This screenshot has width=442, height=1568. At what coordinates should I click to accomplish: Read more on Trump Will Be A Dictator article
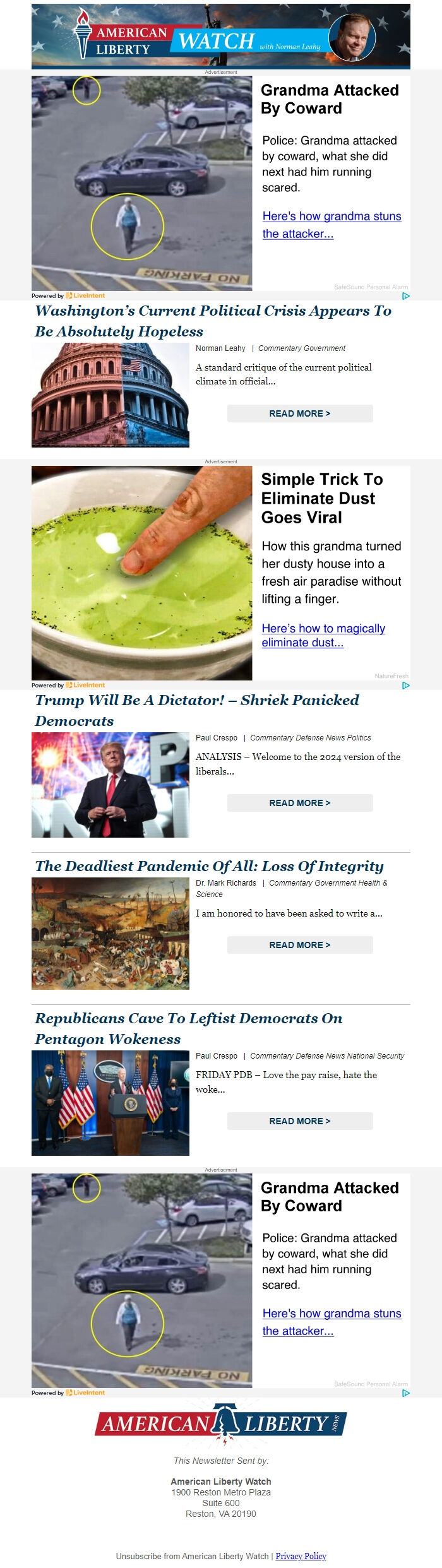[x=300, y=803]
